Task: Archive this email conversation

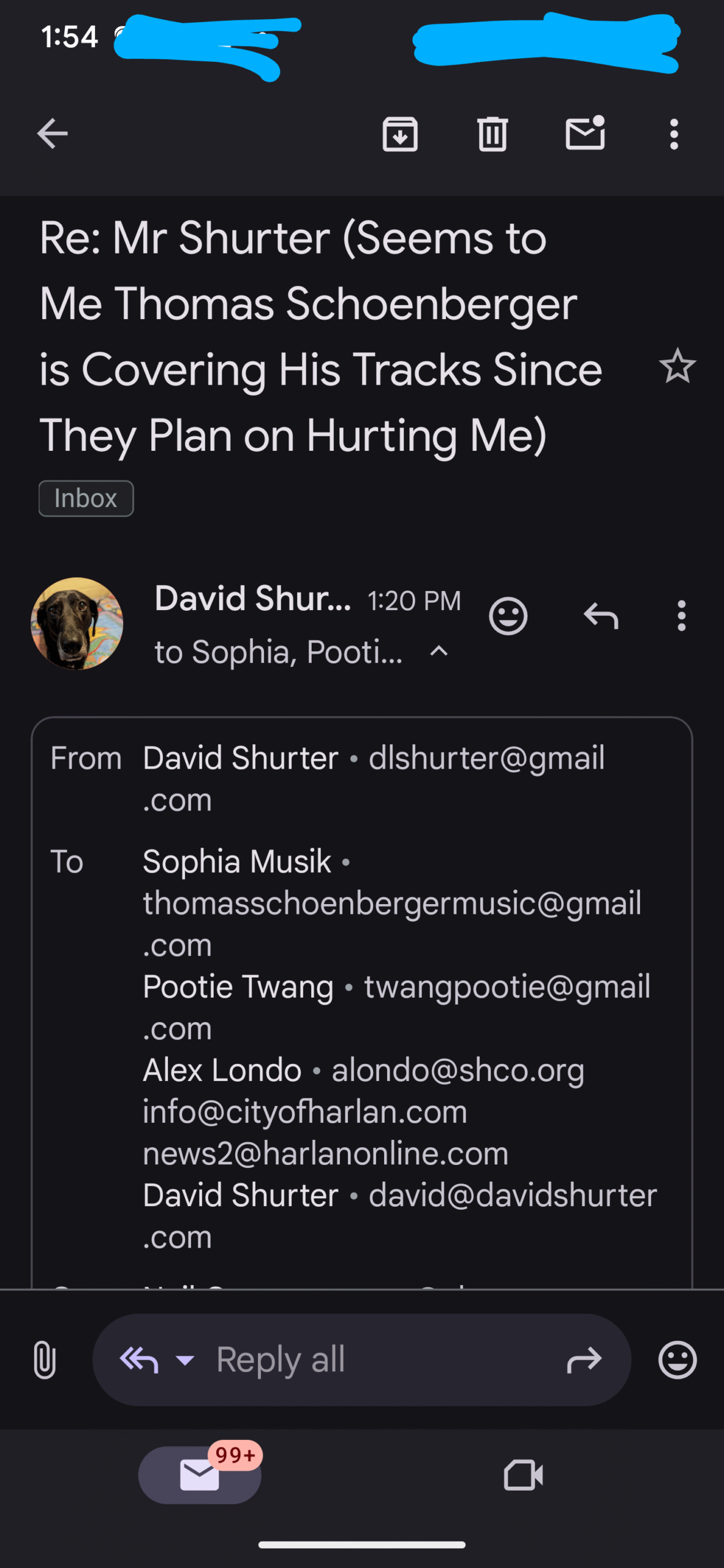Action: tap(400, 134)
